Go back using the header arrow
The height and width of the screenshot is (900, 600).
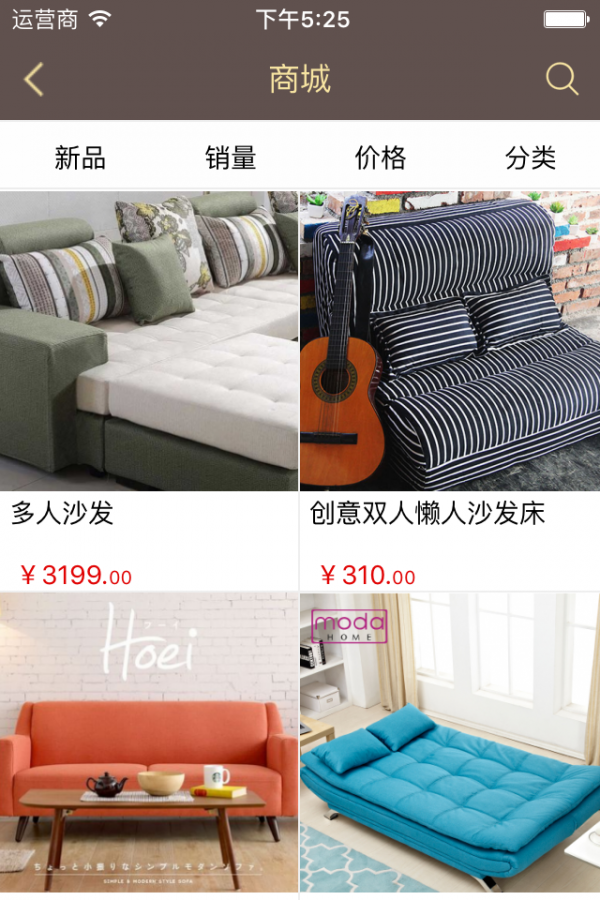coord(34,80)
